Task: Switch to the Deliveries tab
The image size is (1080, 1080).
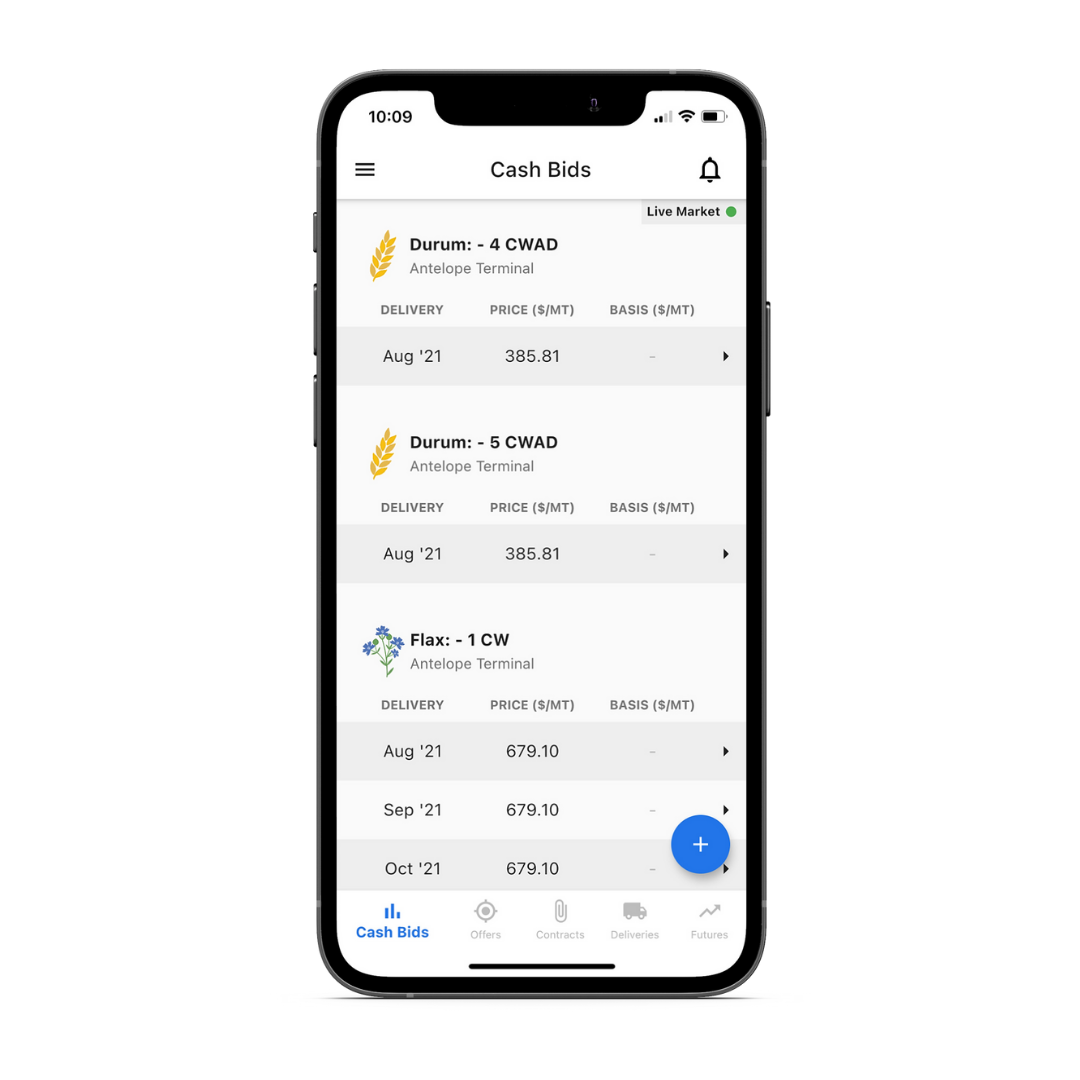Action: 635,920
